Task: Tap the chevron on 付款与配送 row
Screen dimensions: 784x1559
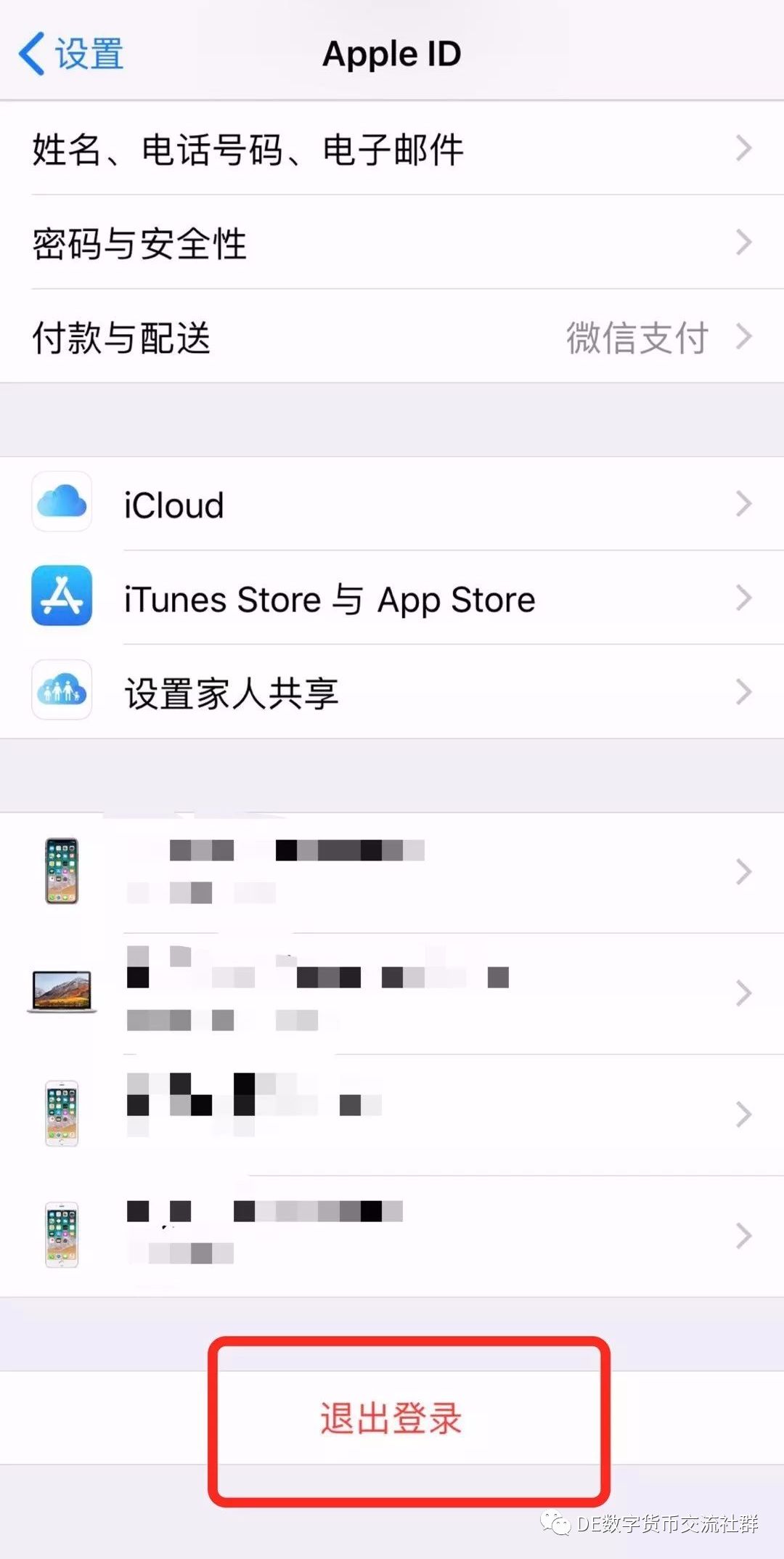Action: pos(743,336)
